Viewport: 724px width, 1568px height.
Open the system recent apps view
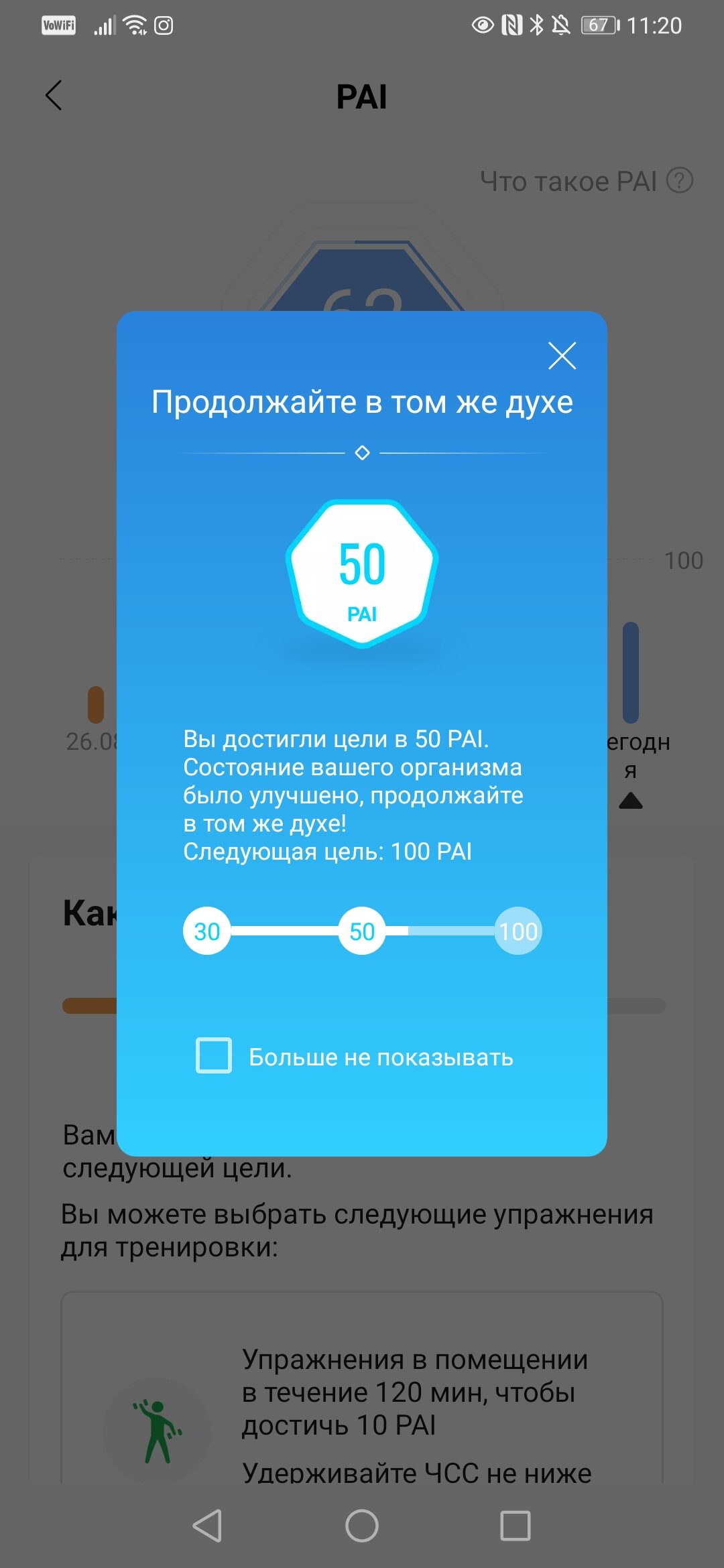tap(516, 1526)
